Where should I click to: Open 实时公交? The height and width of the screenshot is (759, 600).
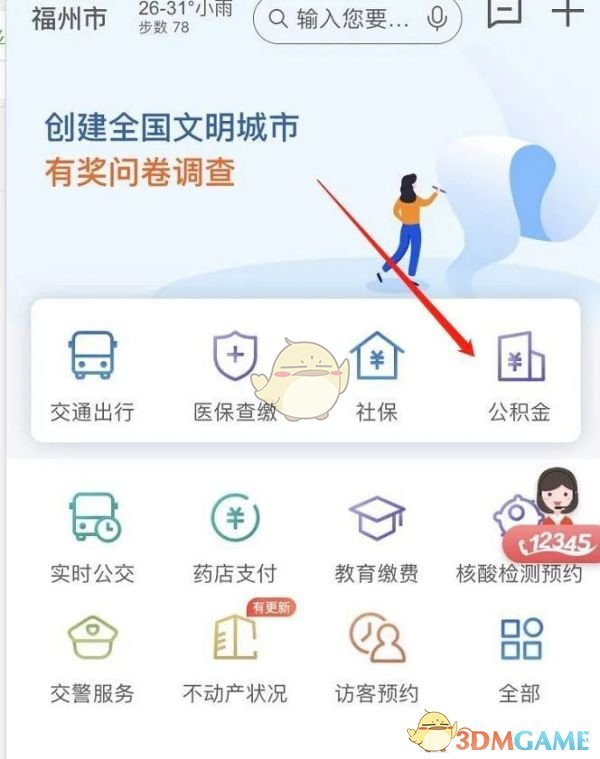coord(92,538)
